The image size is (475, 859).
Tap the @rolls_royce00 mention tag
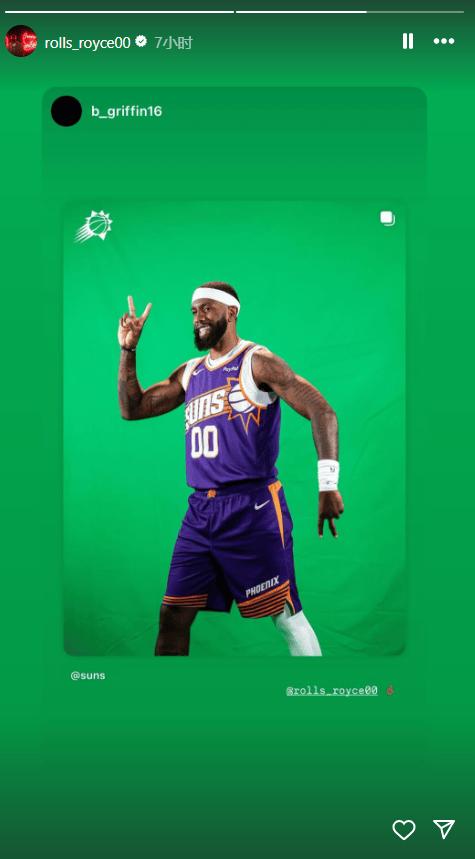click(x=331, y=690)
